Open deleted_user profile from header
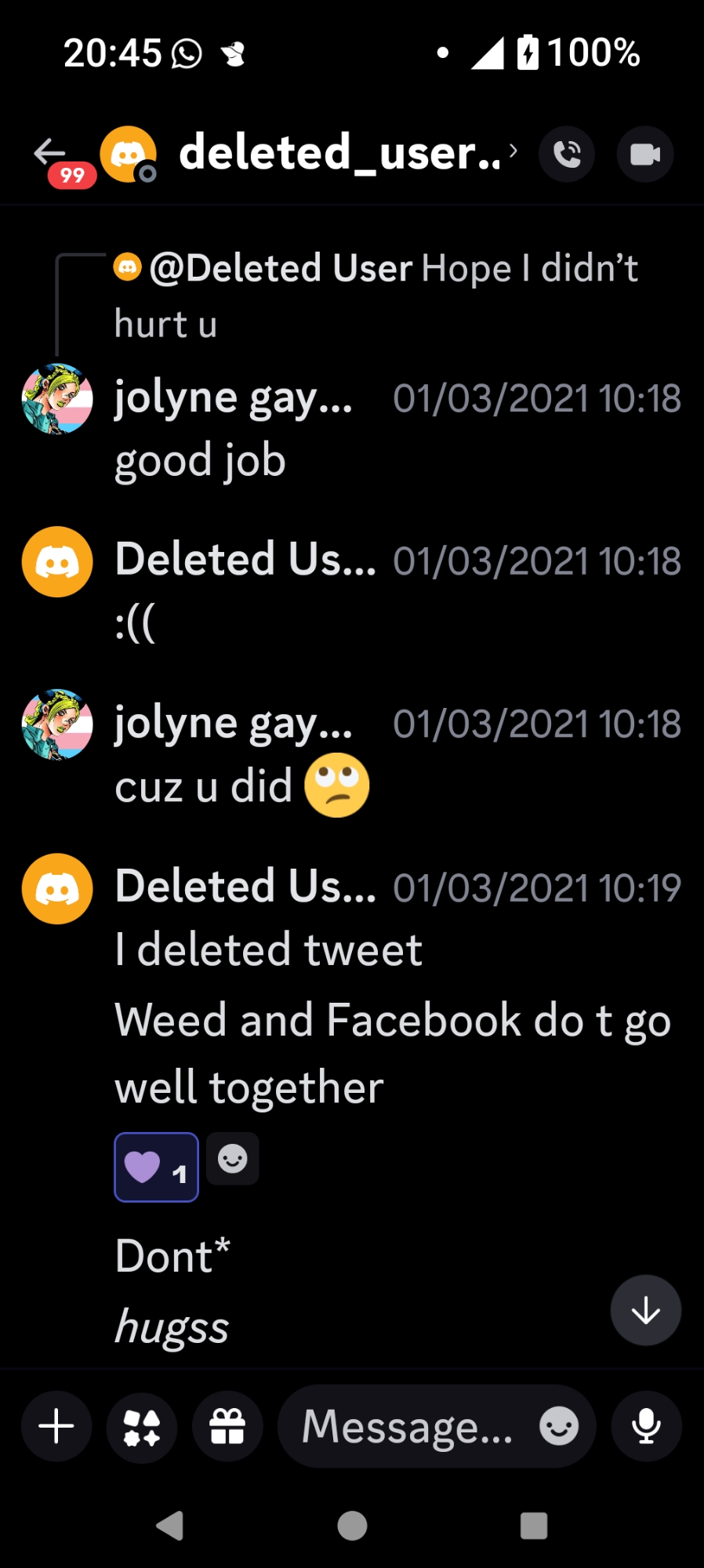The image size is (704, 1568). tap(339, 153)
